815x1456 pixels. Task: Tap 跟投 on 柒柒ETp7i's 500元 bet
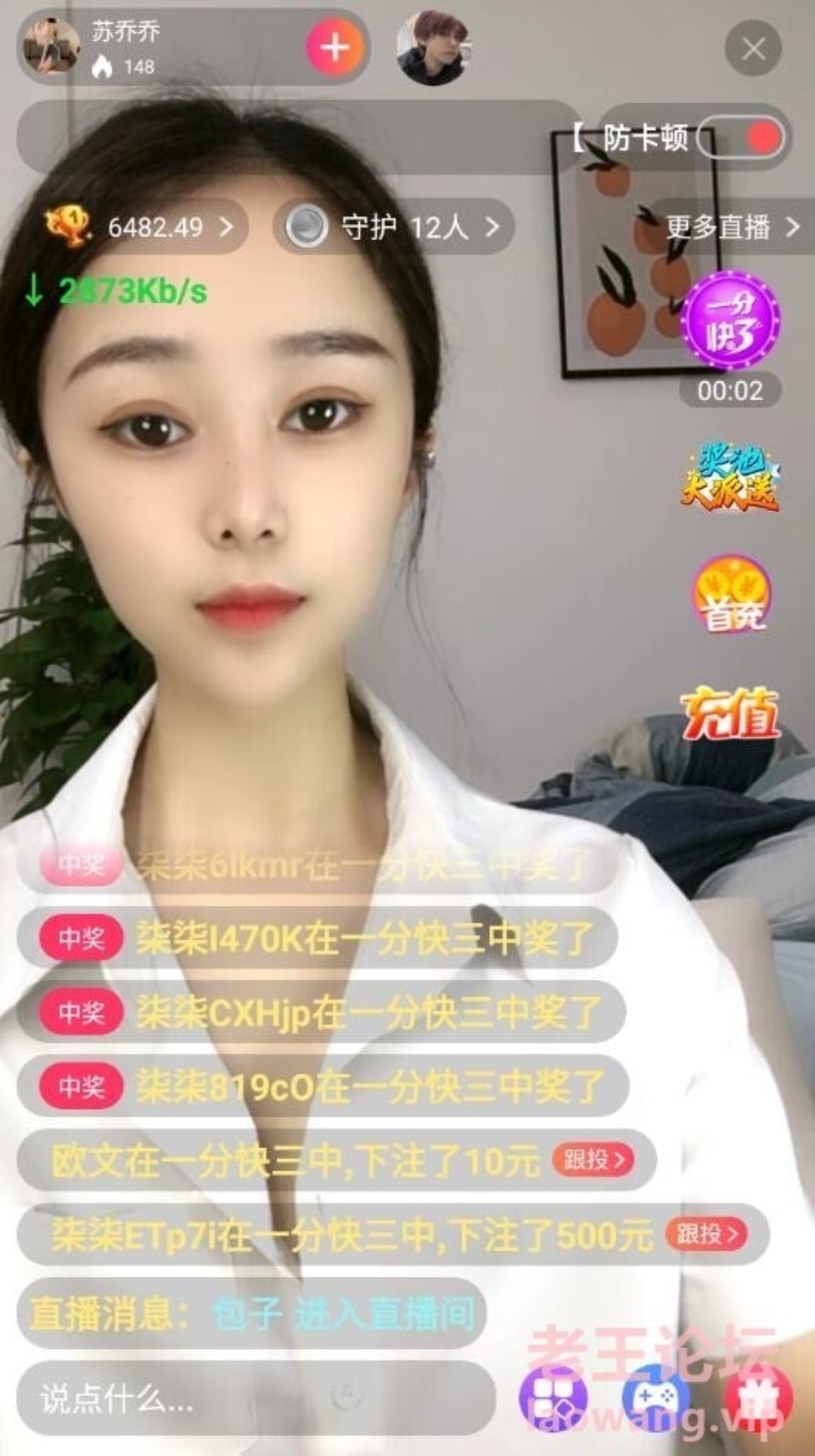click(706, 1234)
